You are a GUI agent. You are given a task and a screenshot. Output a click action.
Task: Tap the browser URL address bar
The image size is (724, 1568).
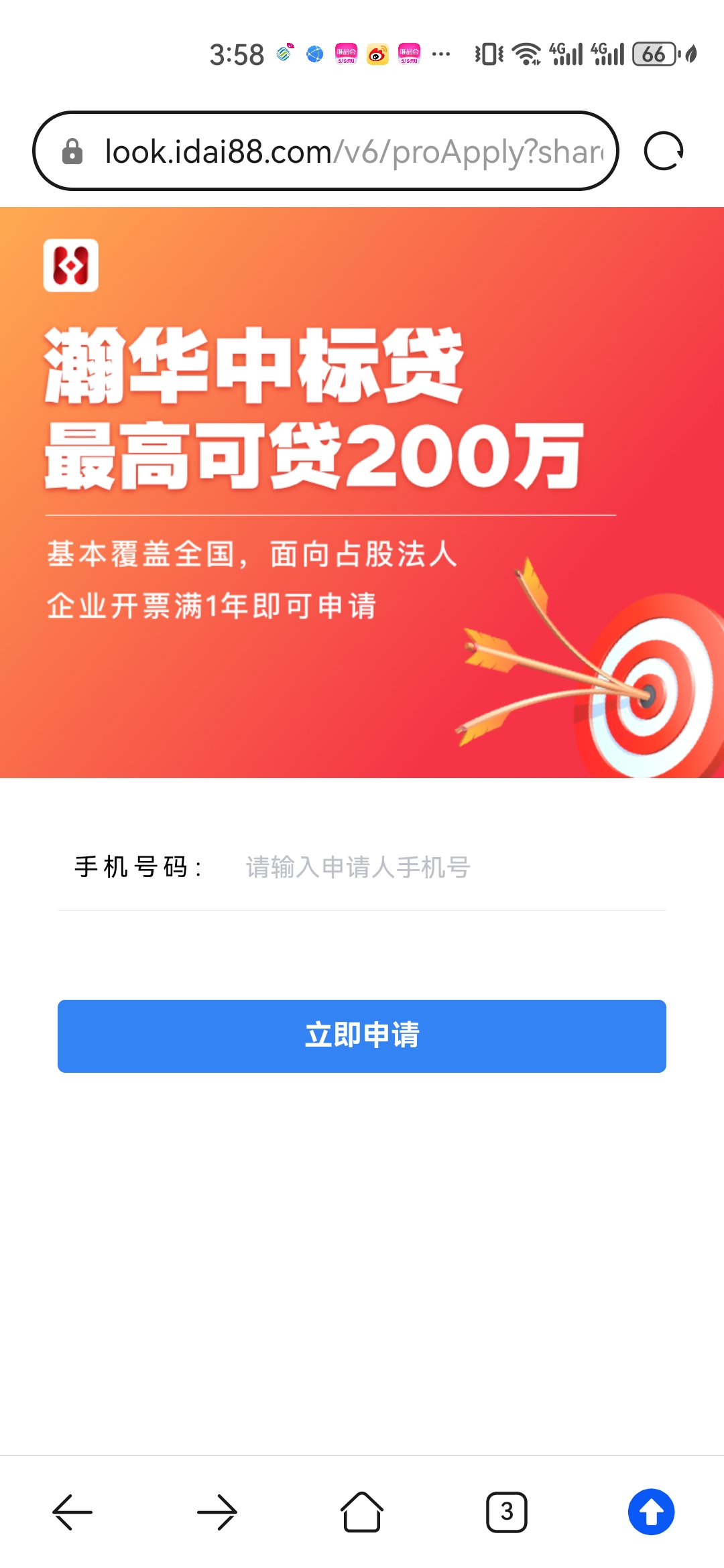(x=326, y=151)
